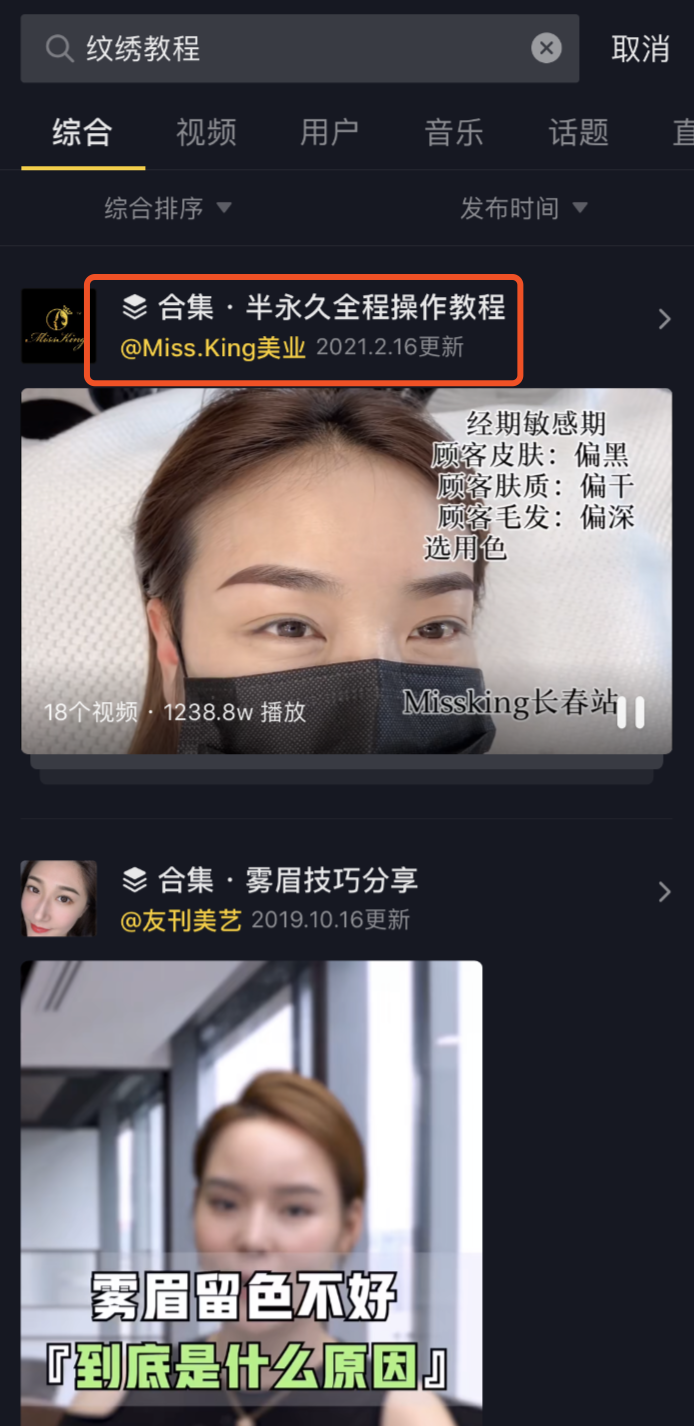
Task: Switch to the 用户 tab
Action: point(329,132)
